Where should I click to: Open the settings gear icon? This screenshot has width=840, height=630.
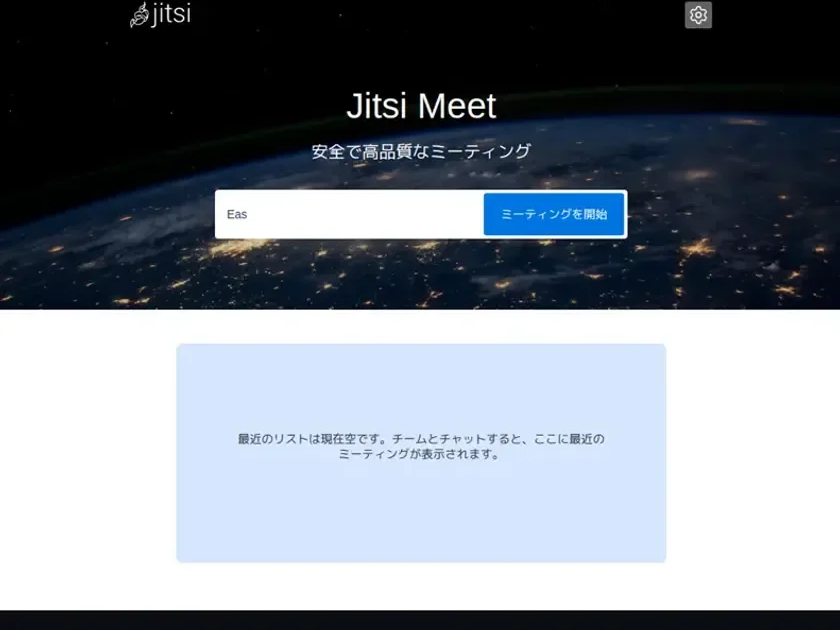[698, 15]
